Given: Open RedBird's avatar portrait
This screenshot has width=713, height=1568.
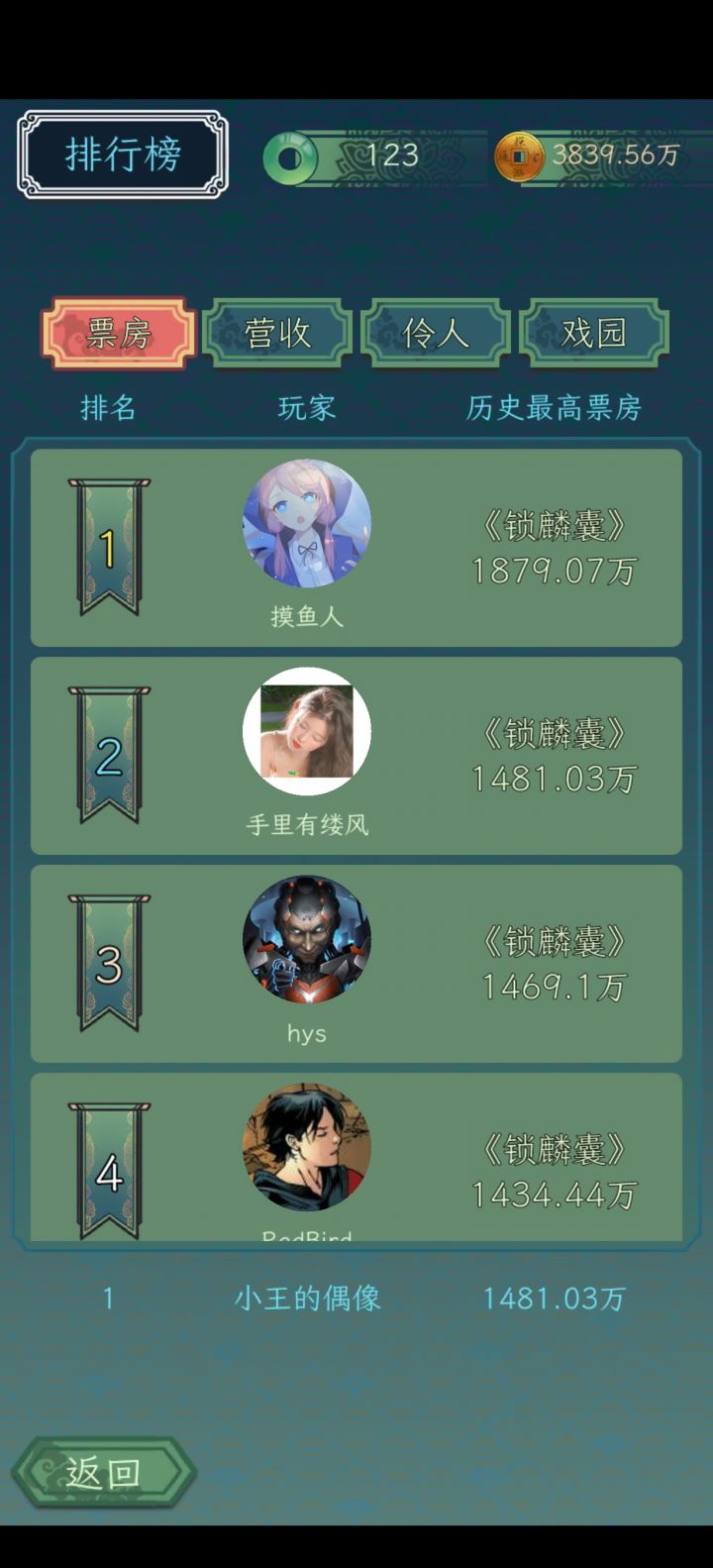Looking at the screenshot, I should [x=307, y=1149].
